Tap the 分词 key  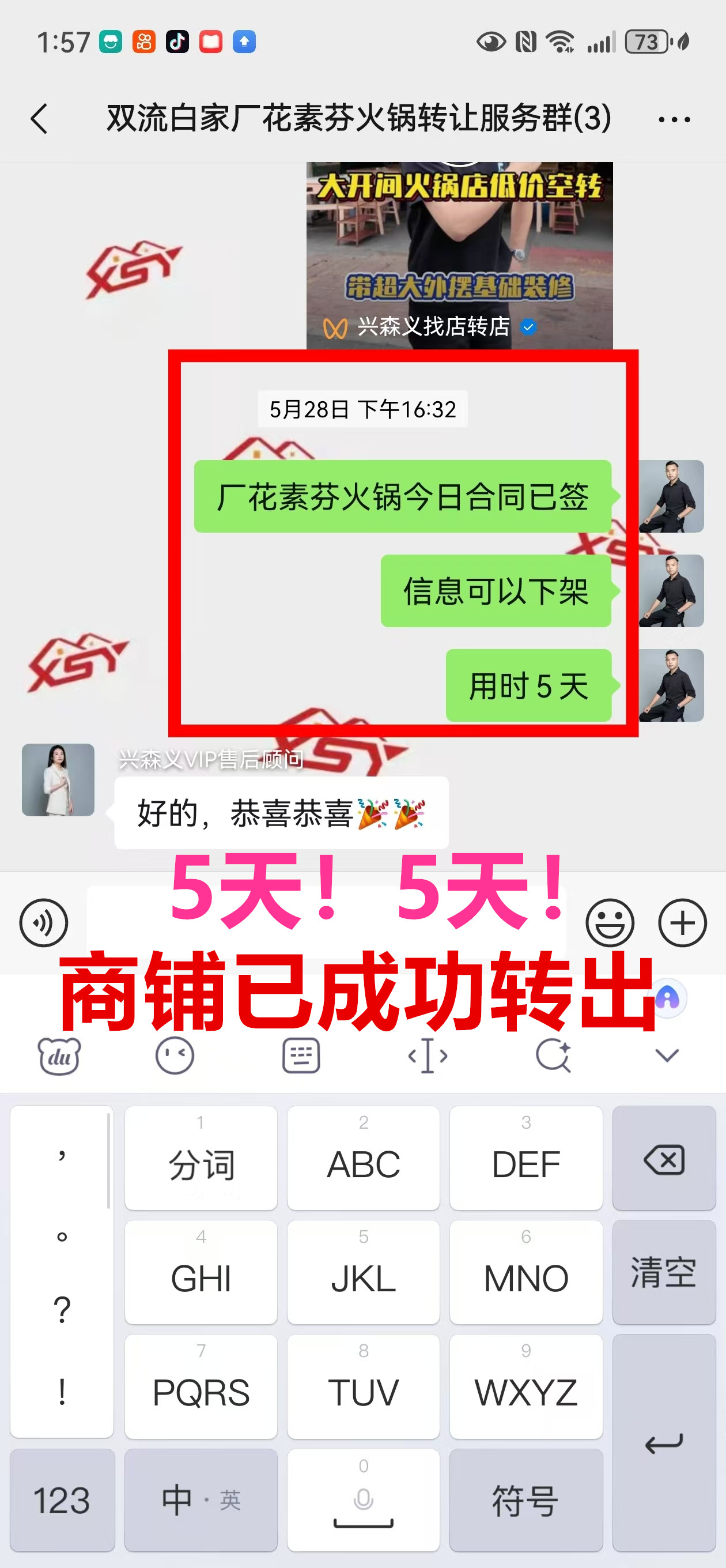pyautogui.click(x=201, y=1159)
